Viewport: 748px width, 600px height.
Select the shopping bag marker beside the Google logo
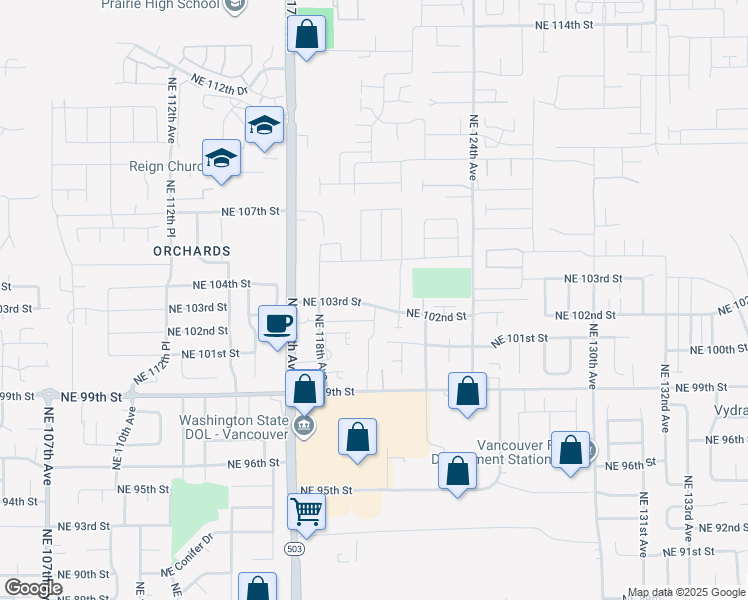pyautogui.click(x=258, y=587)
